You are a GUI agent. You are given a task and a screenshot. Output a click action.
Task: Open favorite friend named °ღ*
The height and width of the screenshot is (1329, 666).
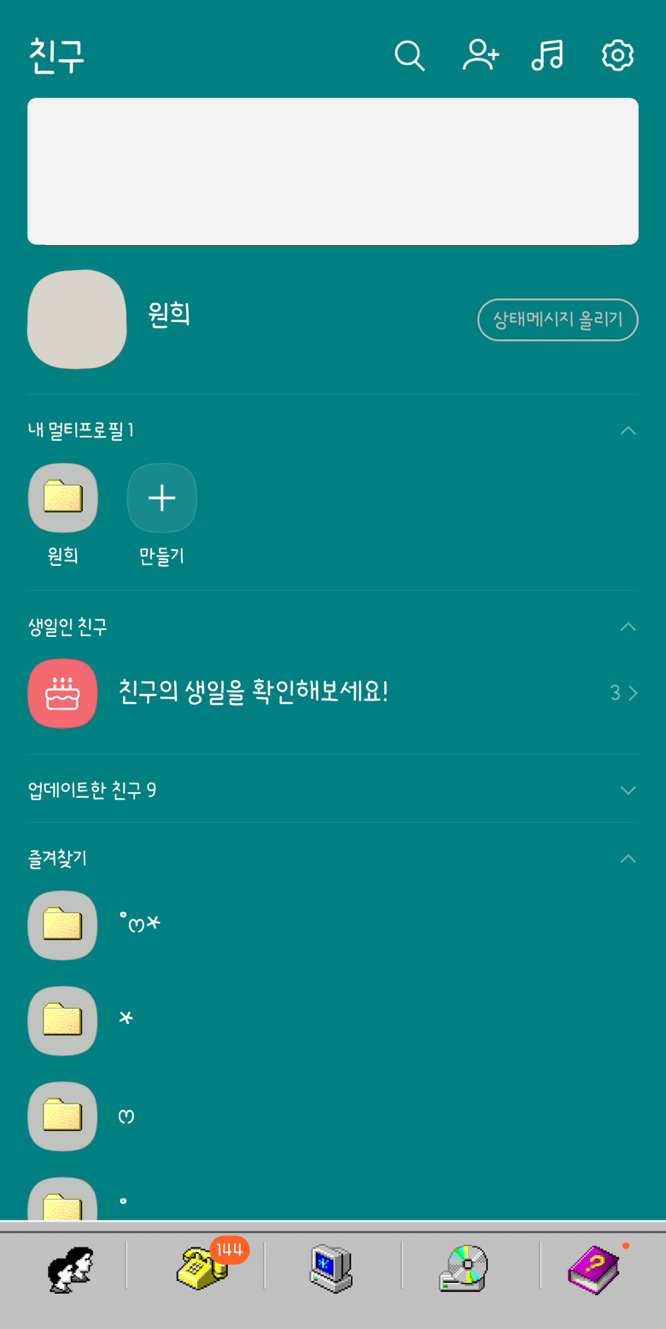(332, 925)
